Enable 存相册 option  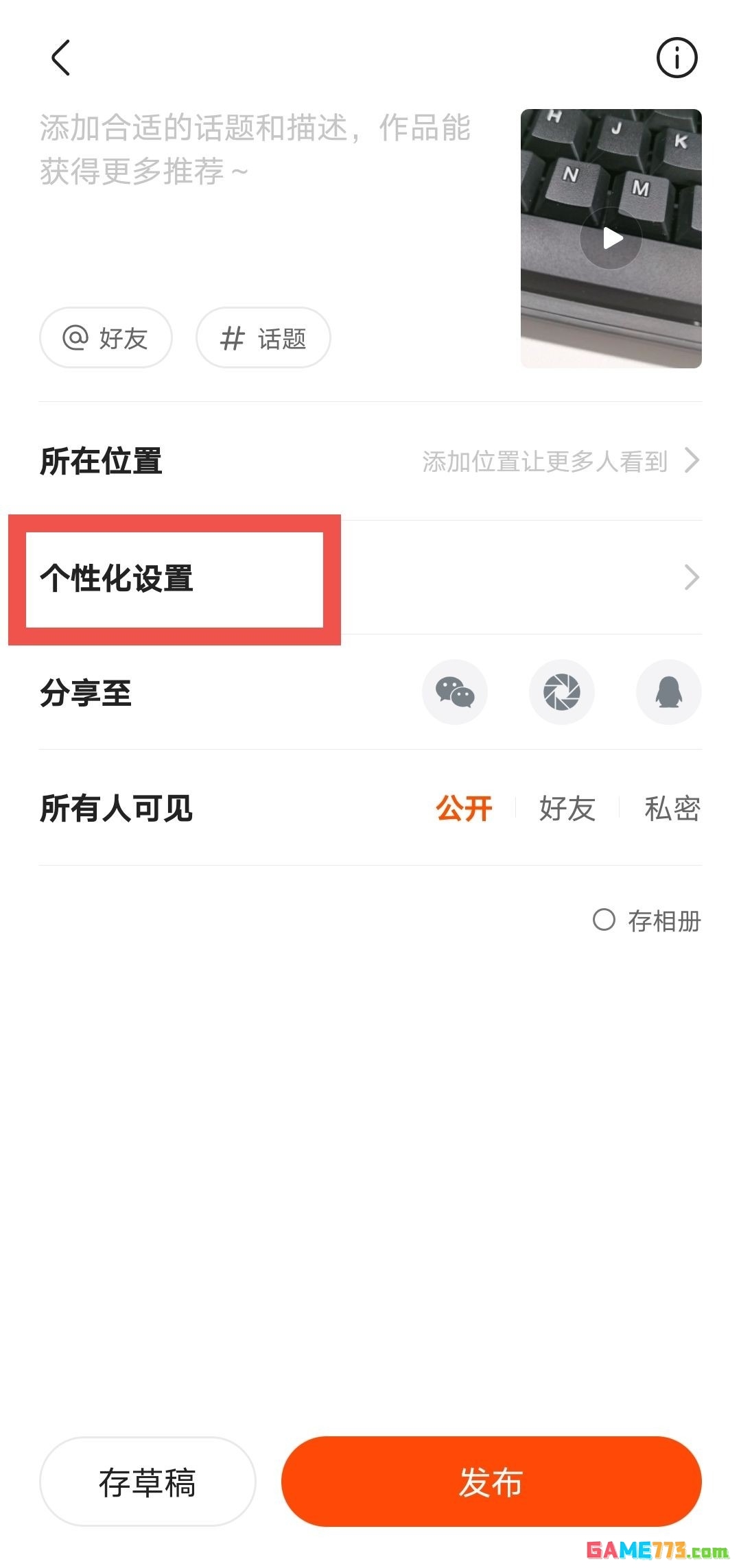tap(604, 920)
